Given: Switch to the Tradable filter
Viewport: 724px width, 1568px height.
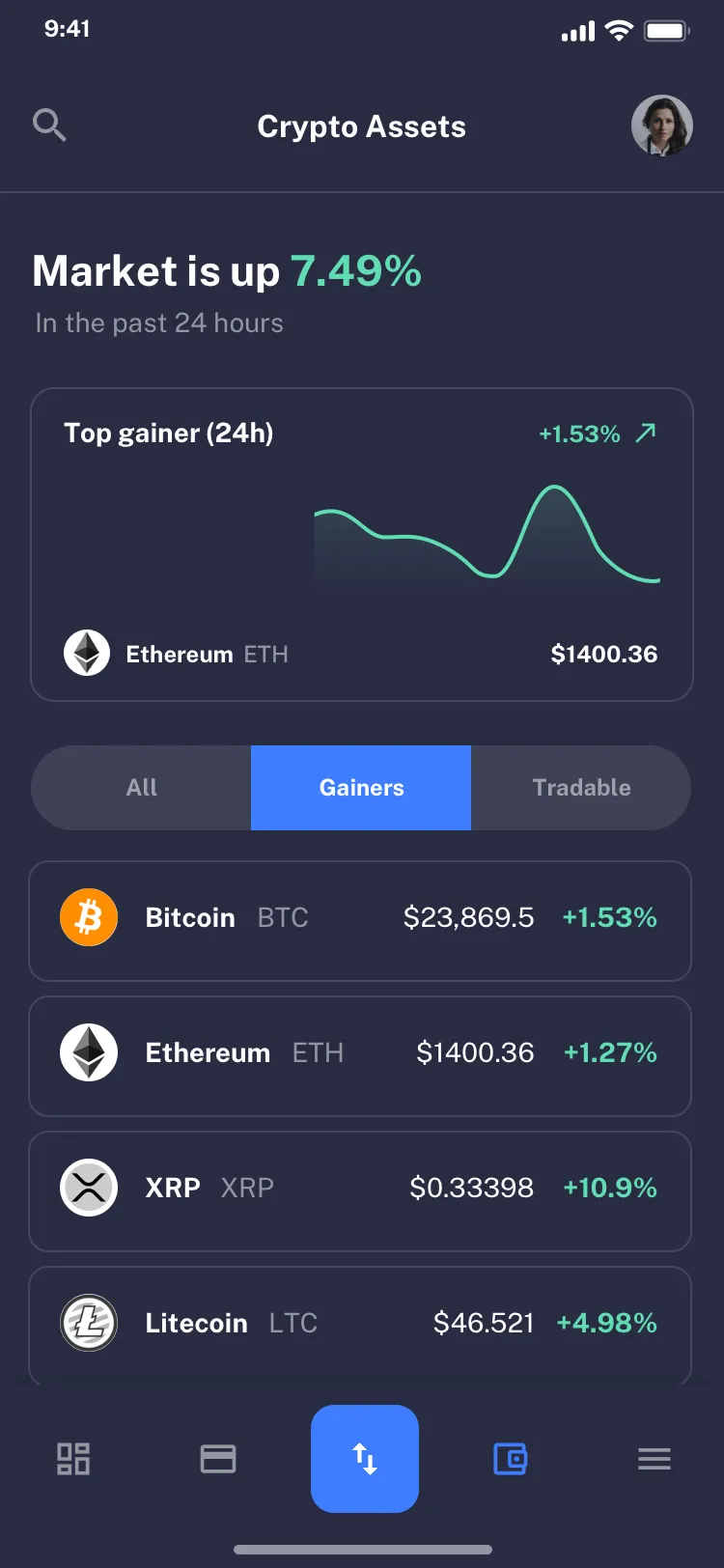Looking at the screenshot, I should tap(582, 788).
